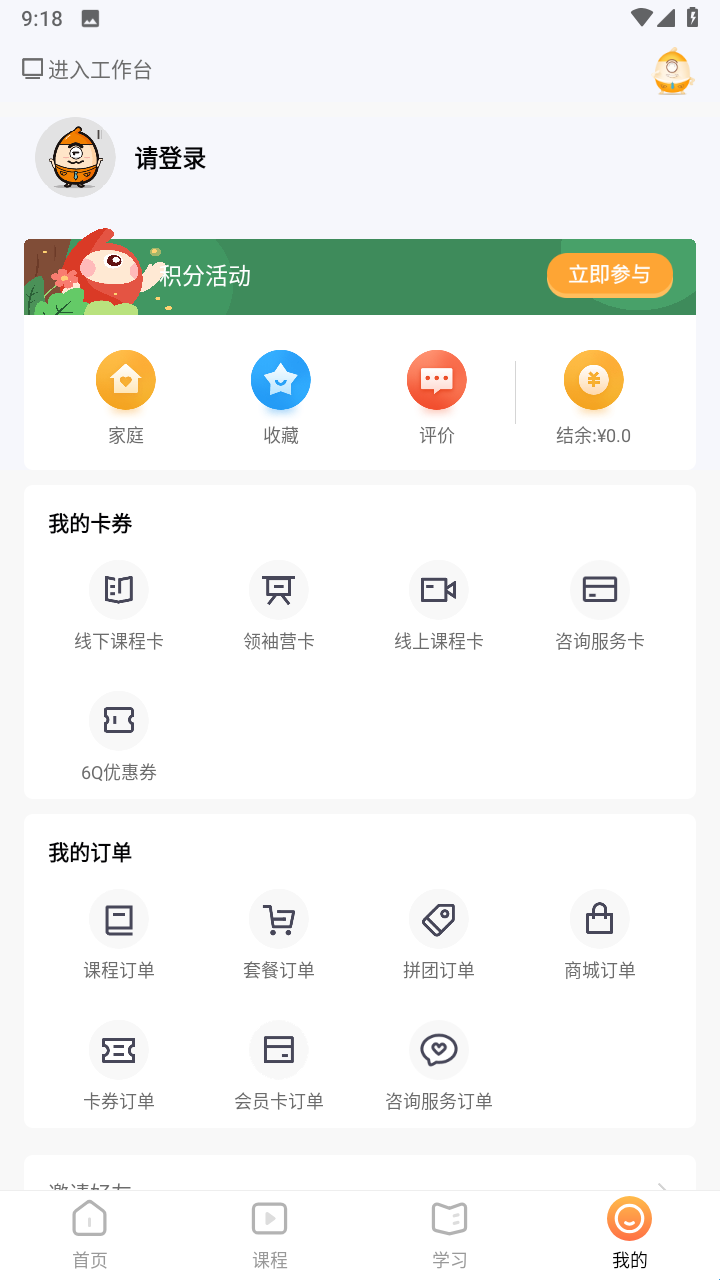Viewport: 720px width, 1280px height.
Task: Switch to the 课程 tab
Action: [x=270, y=1234]
